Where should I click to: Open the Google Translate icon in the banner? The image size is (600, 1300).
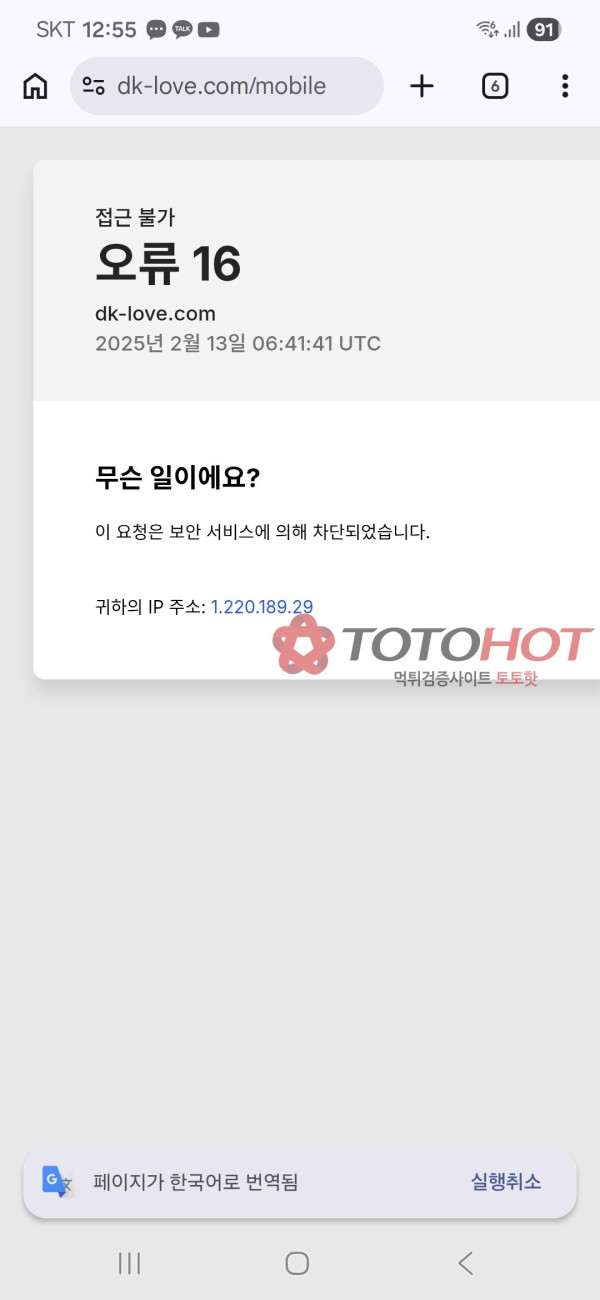[x=58, y=1182]
